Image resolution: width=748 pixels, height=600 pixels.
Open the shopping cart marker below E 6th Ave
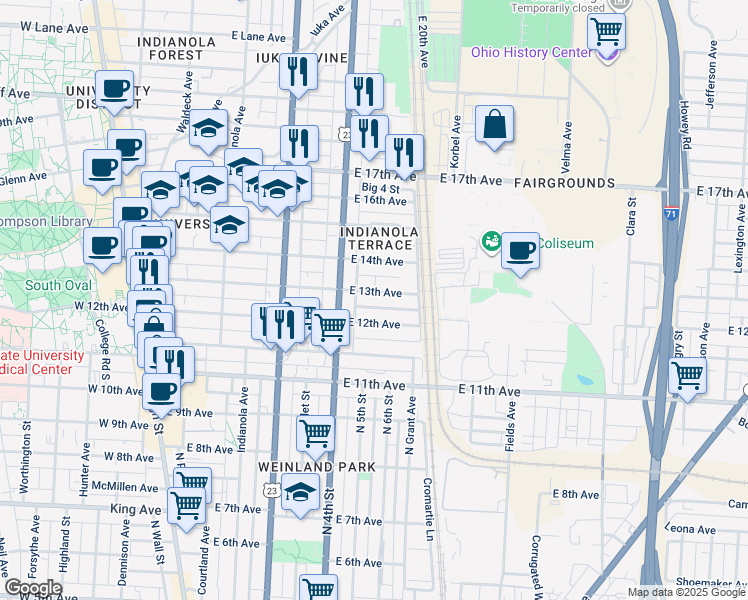(x=318, y=590)
